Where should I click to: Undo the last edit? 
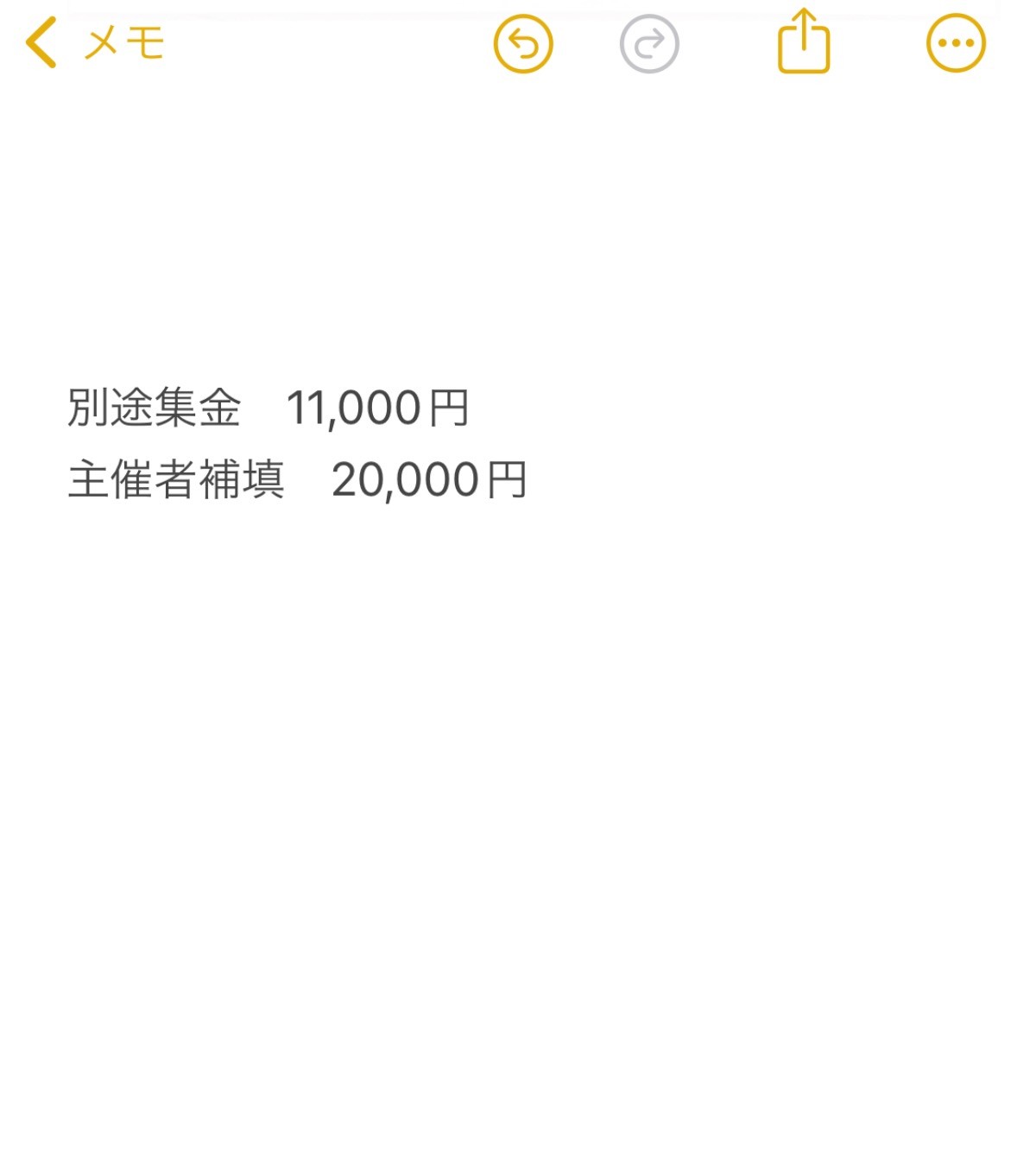(x=523, y=43)
